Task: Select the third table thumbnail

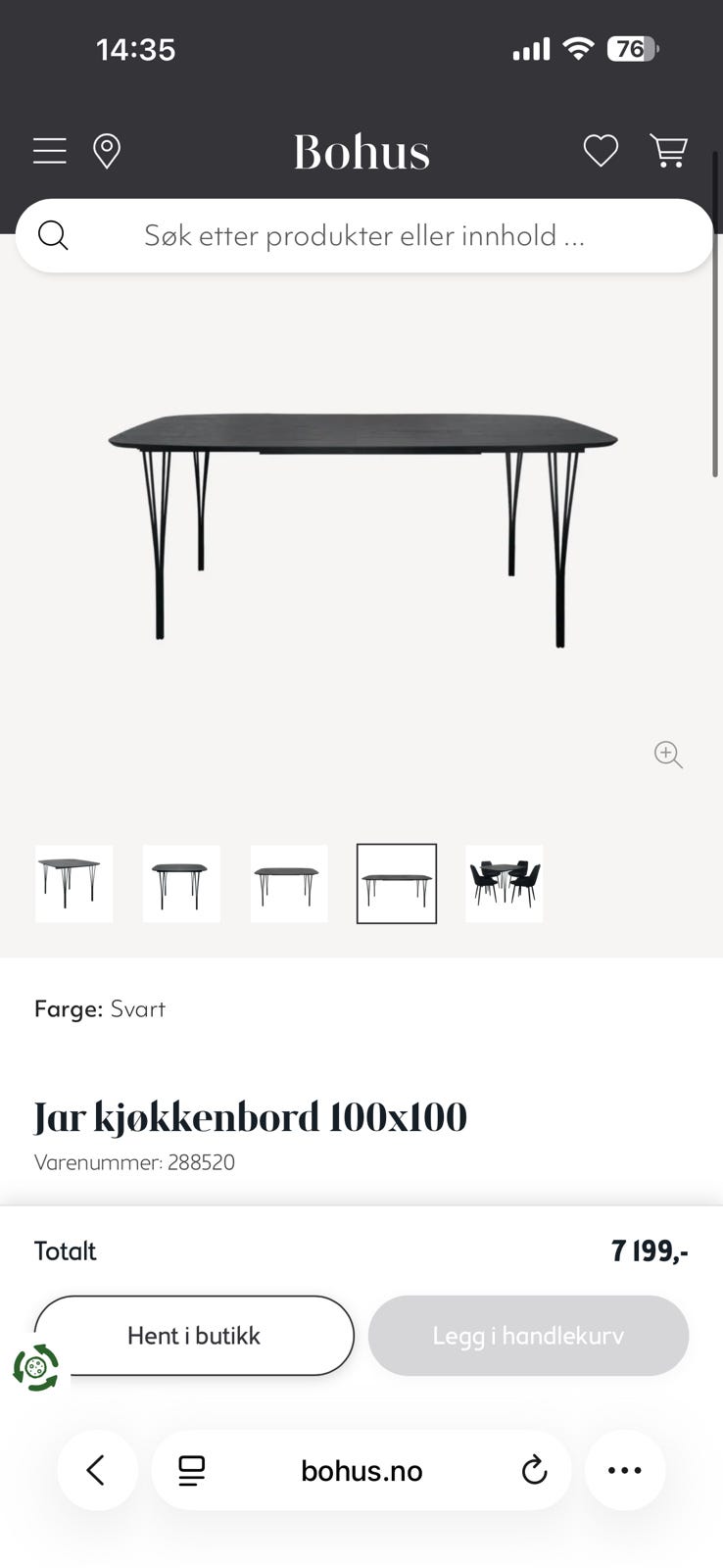Action: [289, 884]
